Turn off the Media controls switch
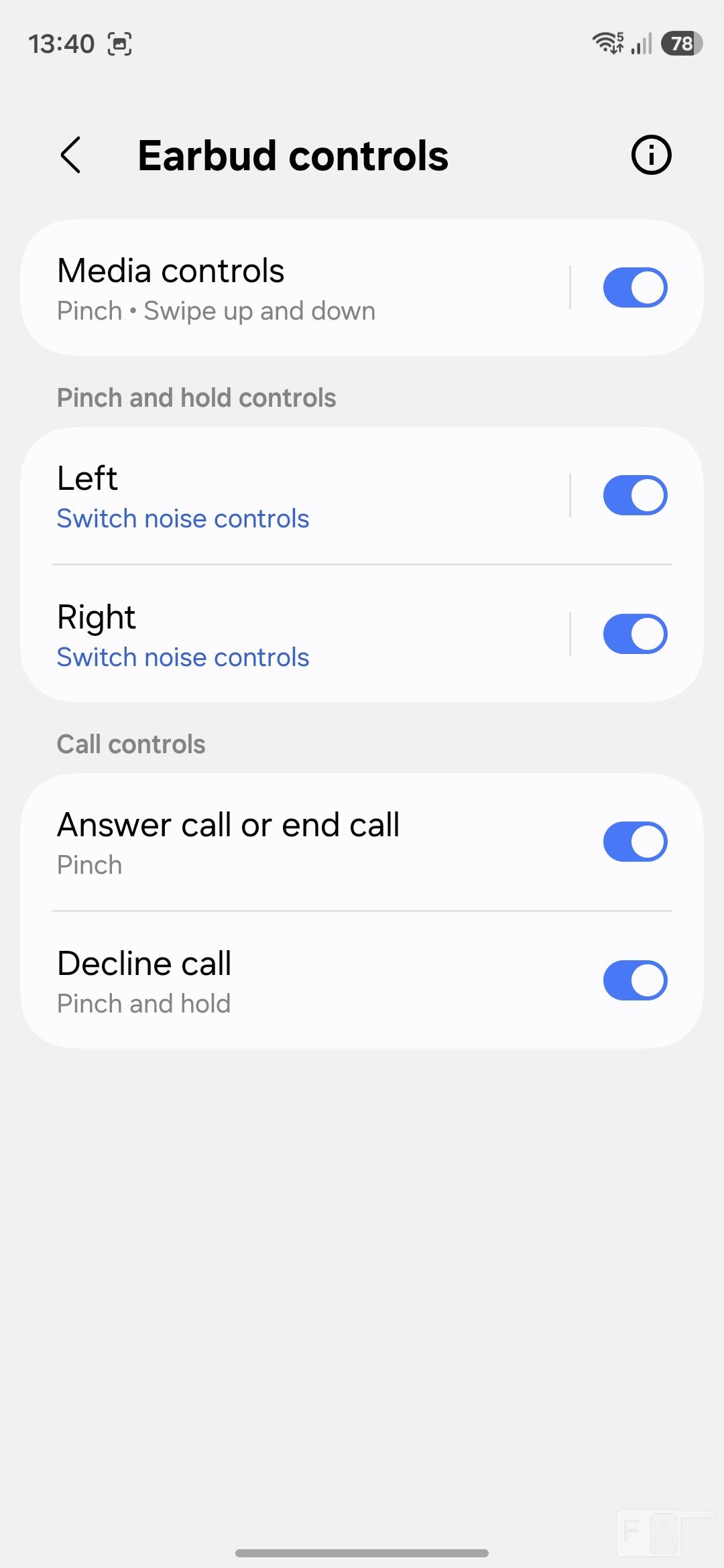724x1568 pixels. tap(635, 288)
